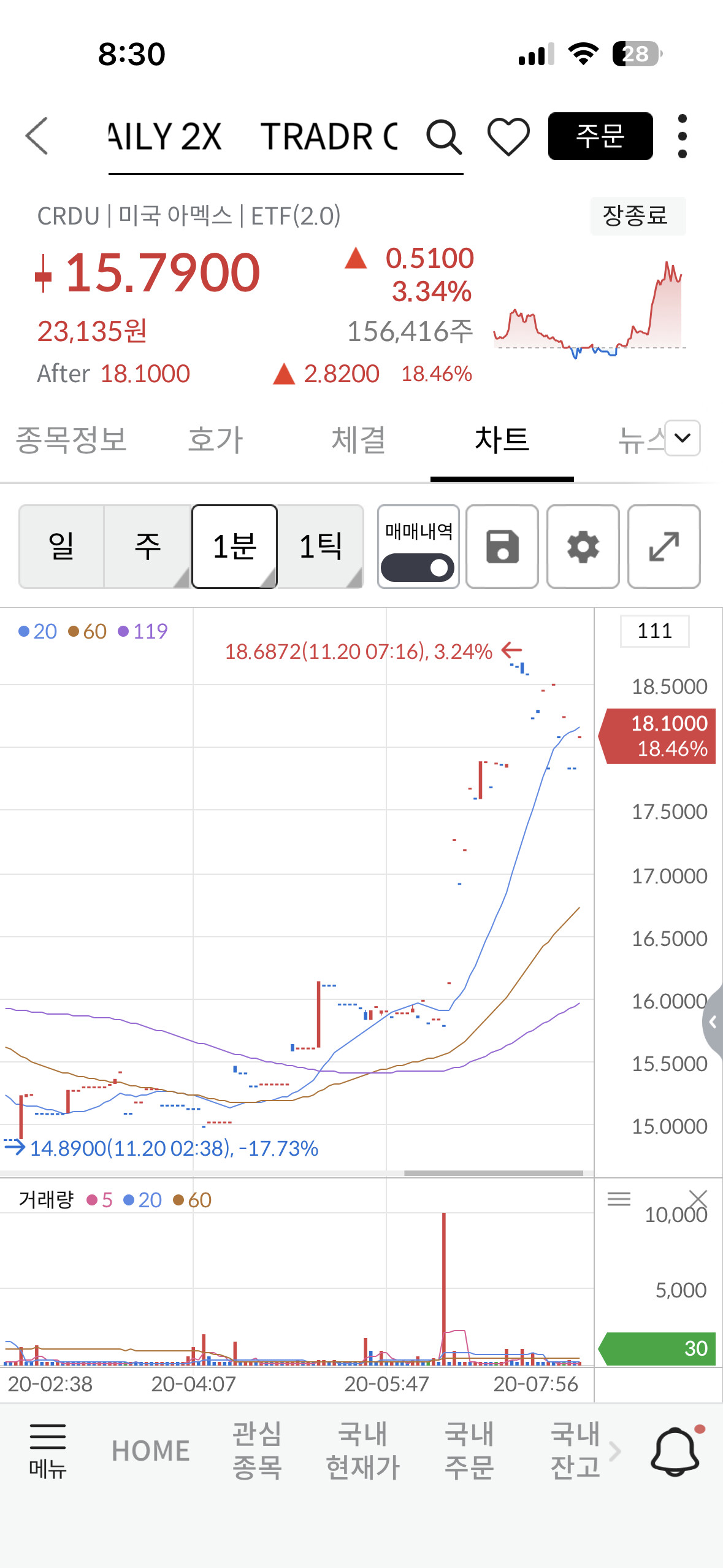Tap the 주문 order button
723x1568 pixels.
click(600, 136)
